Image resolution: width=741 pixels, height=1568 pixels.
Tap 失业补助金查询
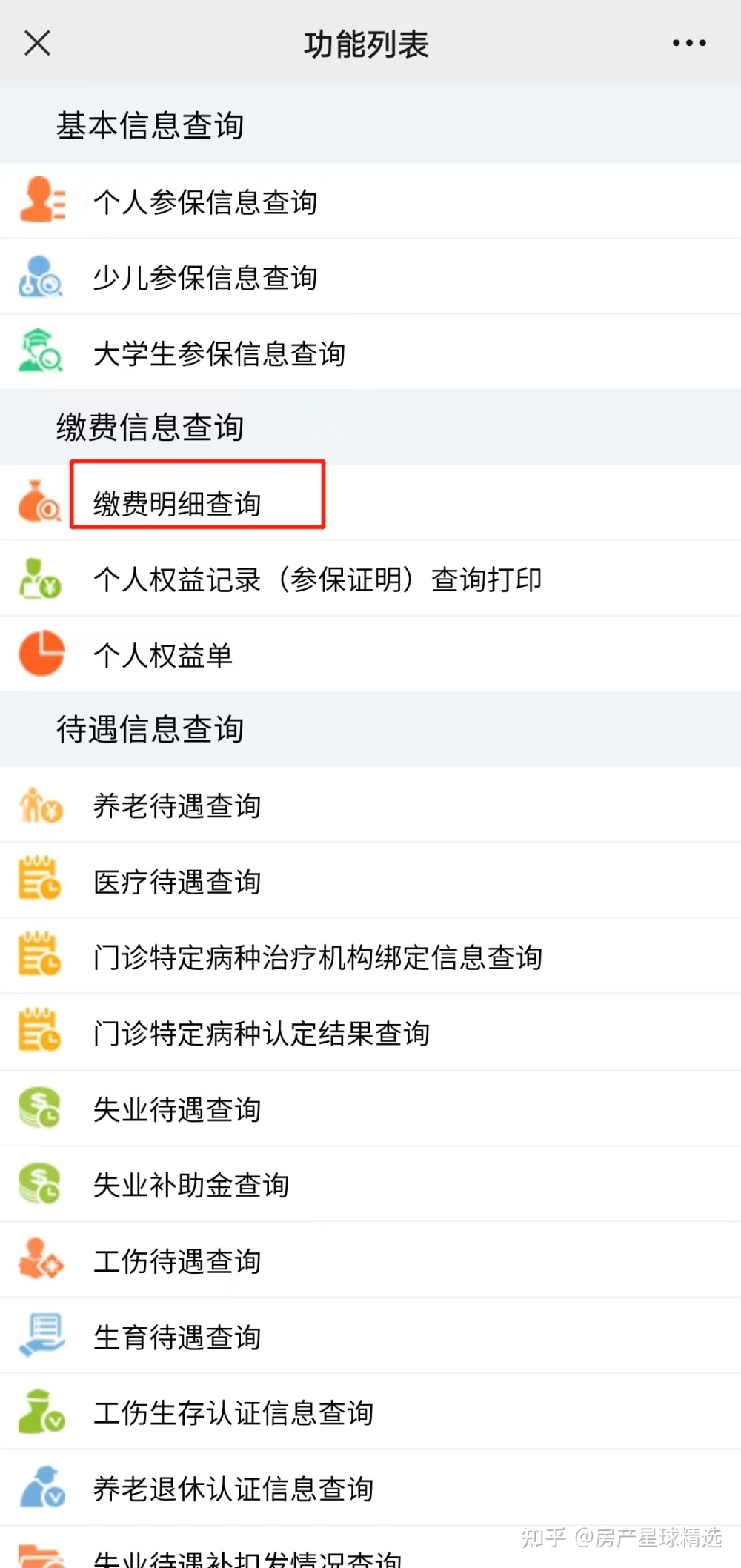click(370, 1184)
